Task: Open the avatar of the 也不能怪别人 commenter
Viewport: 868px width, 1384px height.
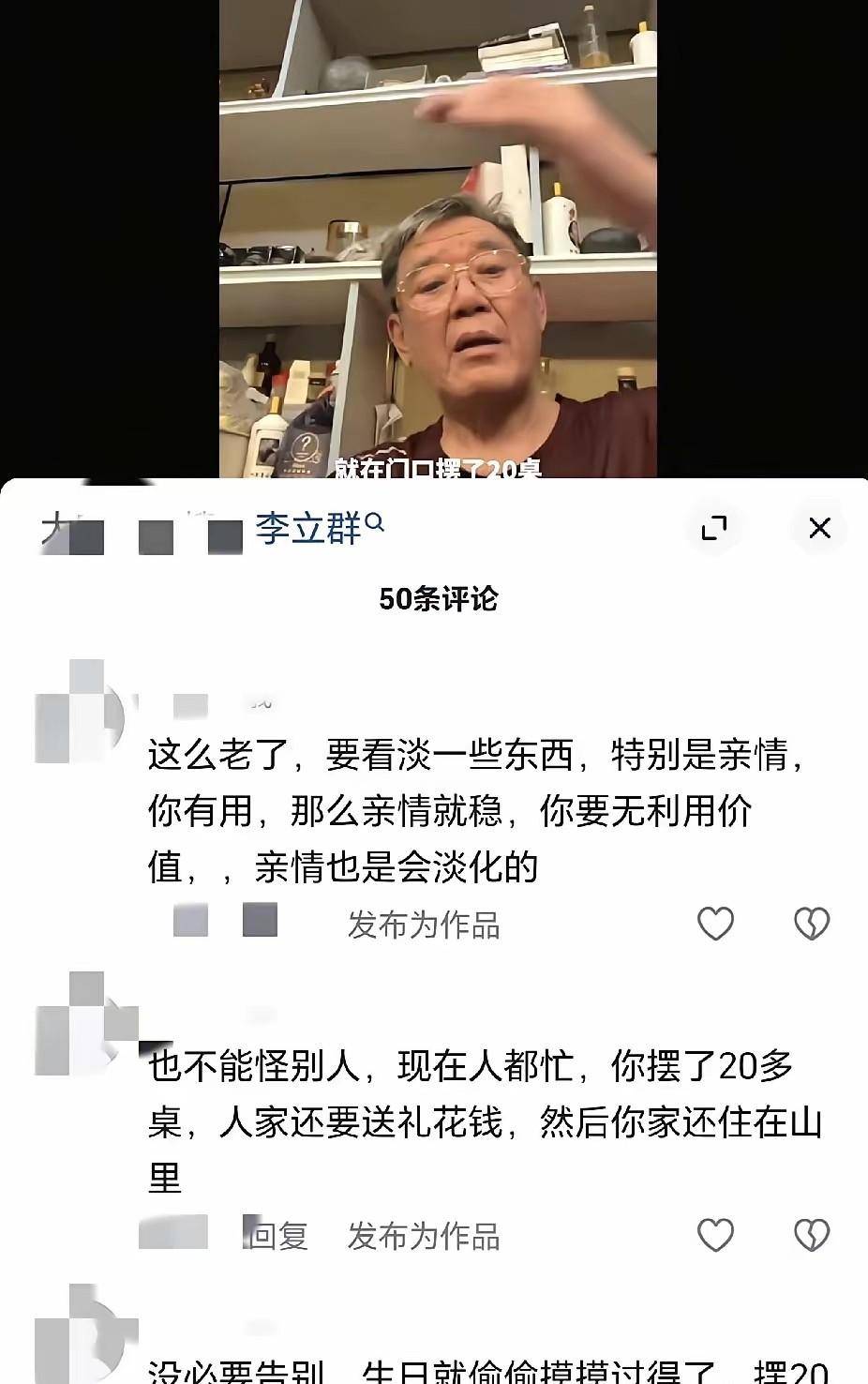Action: (x=80, y=1027)
